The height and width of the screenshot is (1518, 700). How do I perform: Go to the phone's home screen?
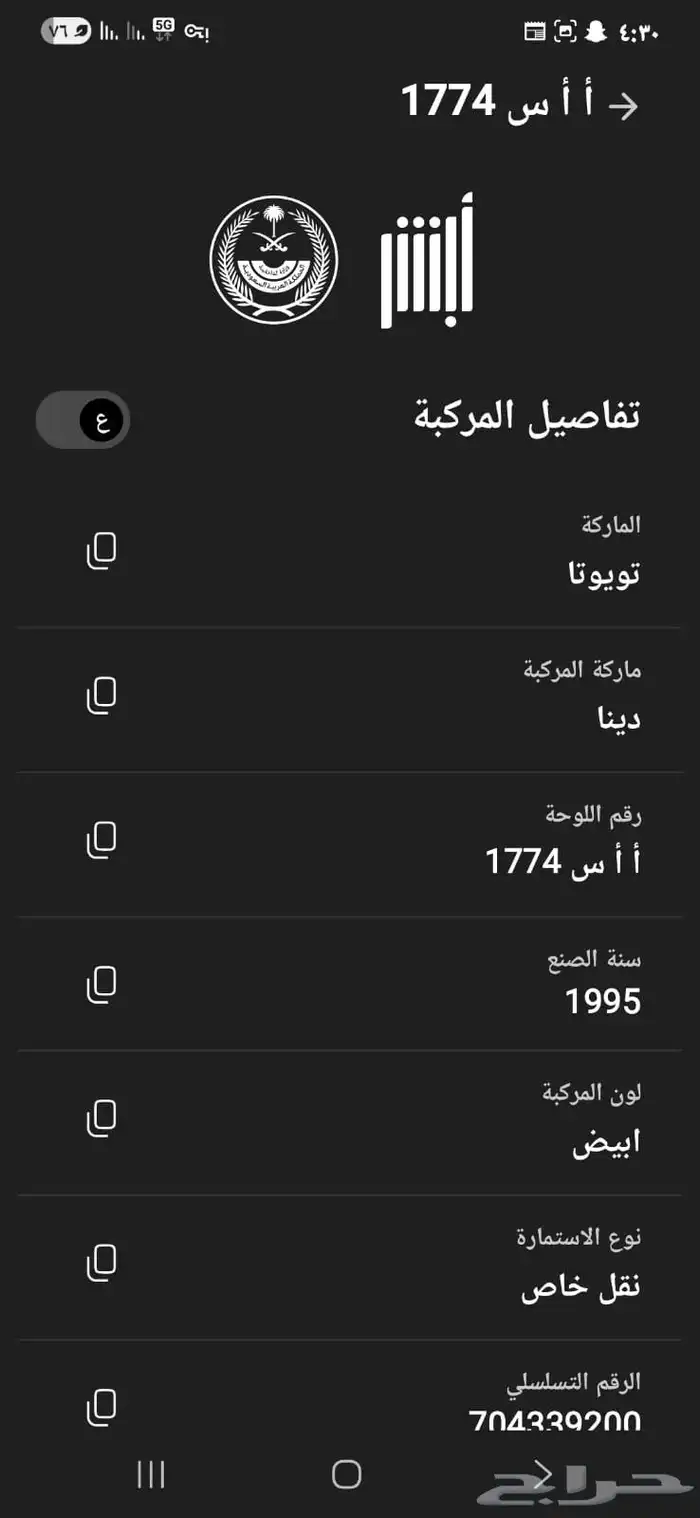(x=346, y=1474)
